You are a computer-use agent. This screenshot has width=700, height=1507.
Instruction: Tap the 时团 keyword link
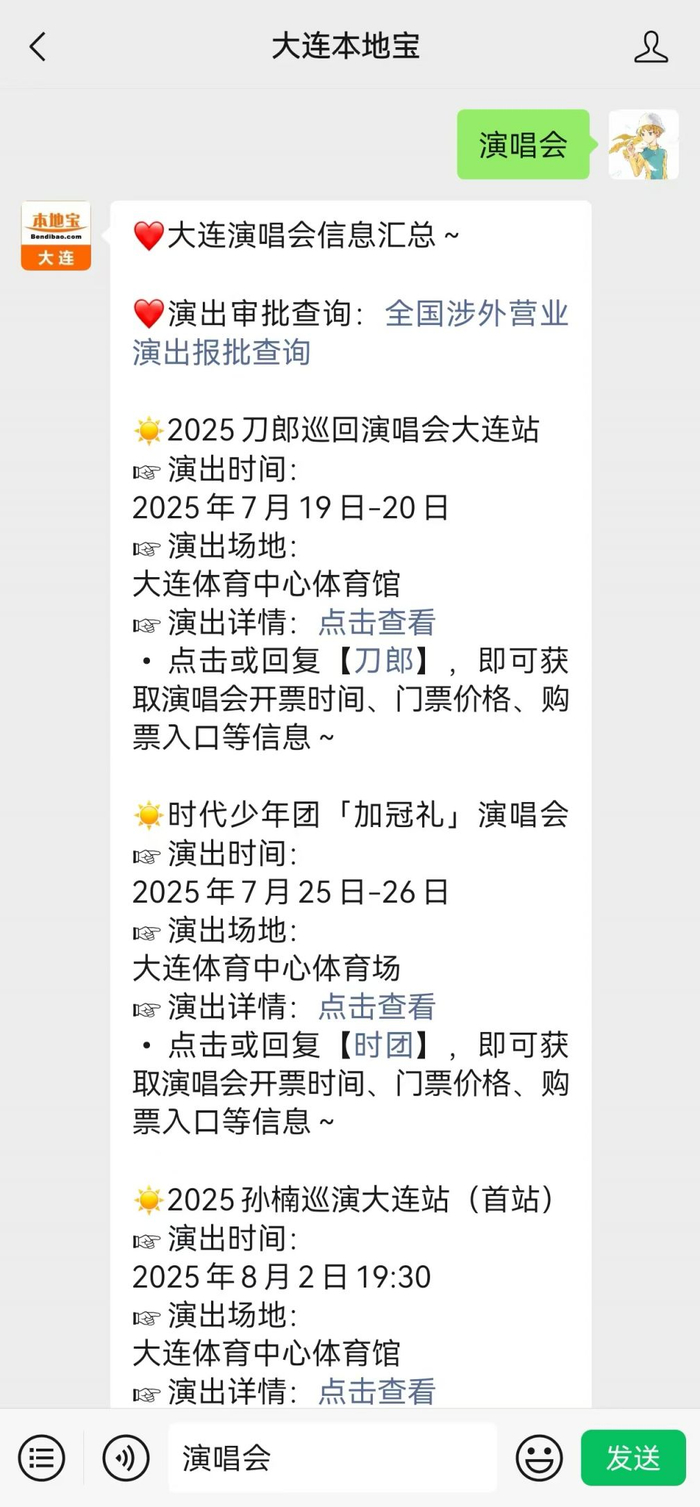pos(384,1045)
